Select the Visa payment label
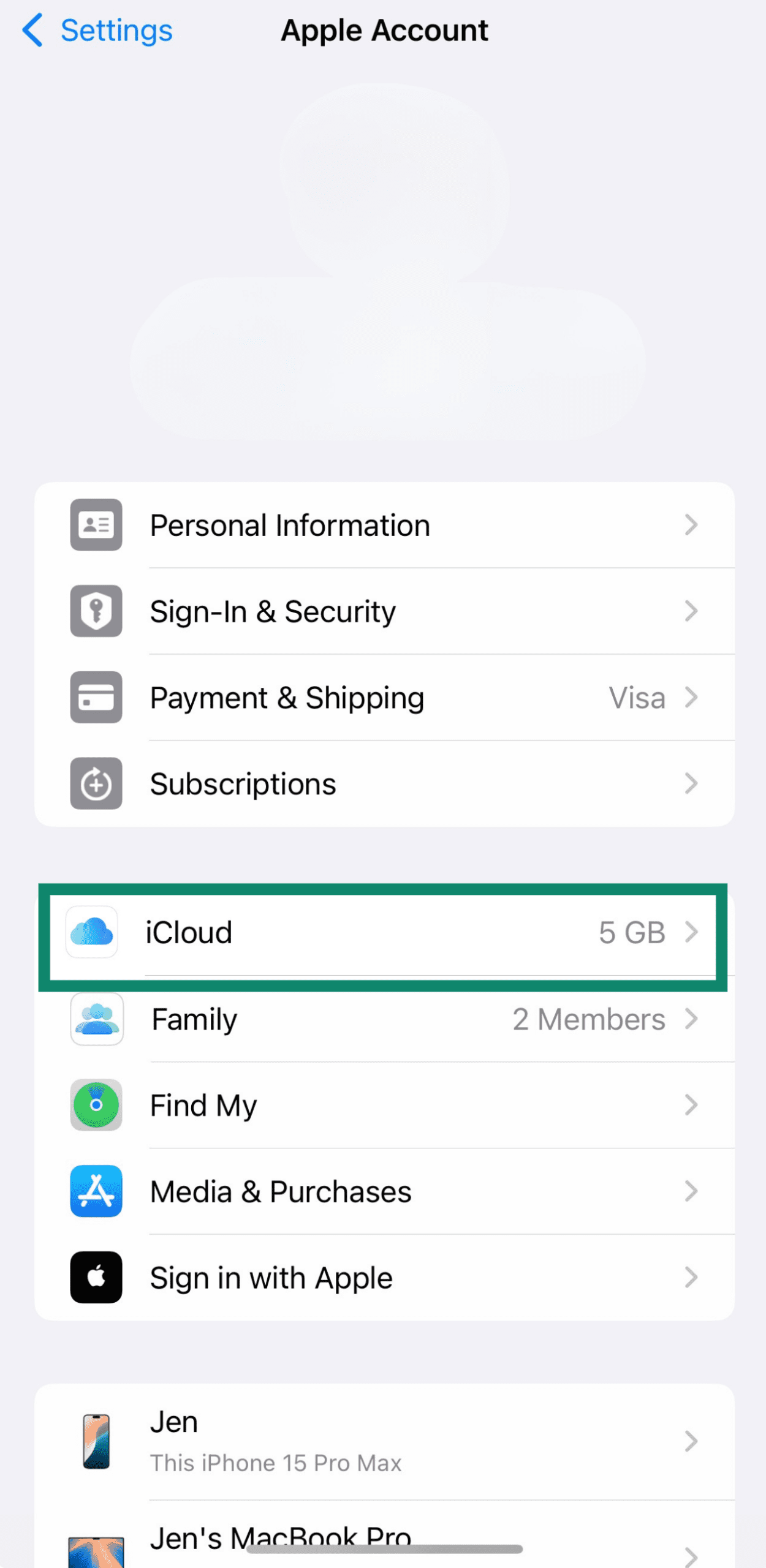Screen dimensions: 766x1568 tap(636, 698)
